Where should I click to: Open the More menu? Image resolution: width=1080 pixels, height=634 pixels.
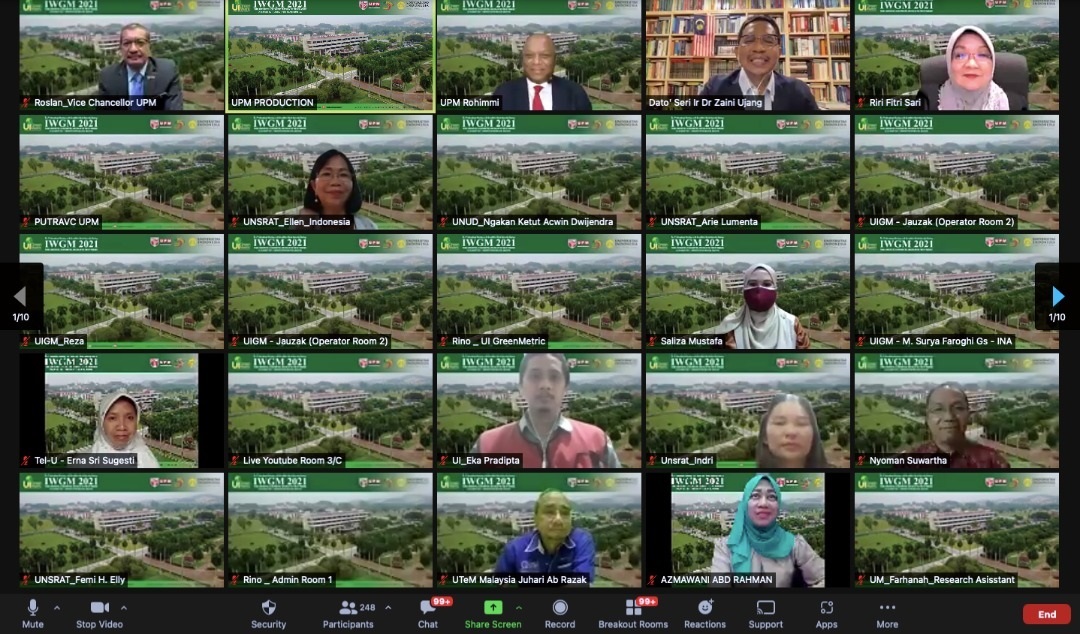pos(887,612)
